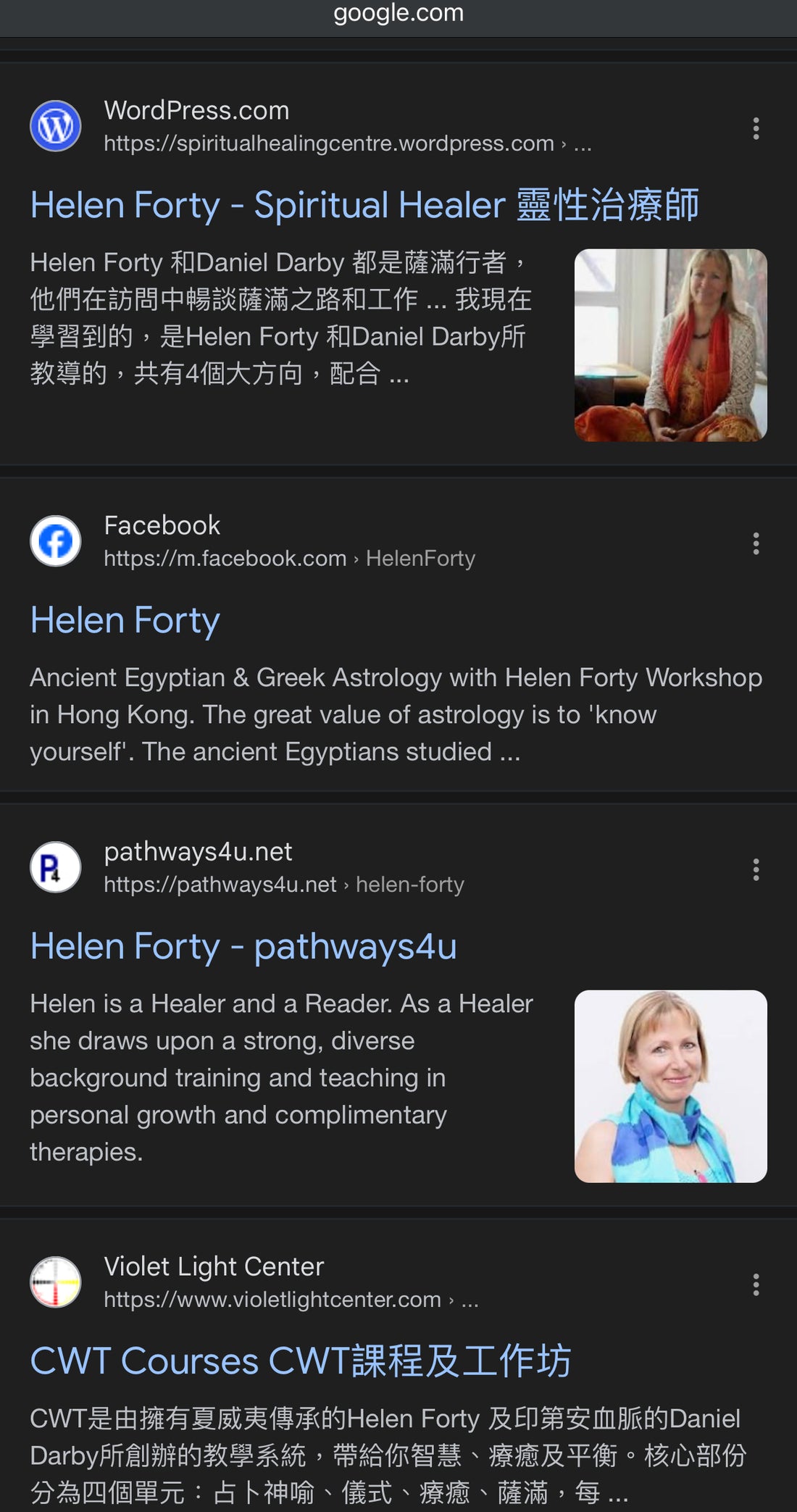Click the Violet Light Center favicon
The width and height of the screenshot is (797, 1512).
[x=54, y=1281]
